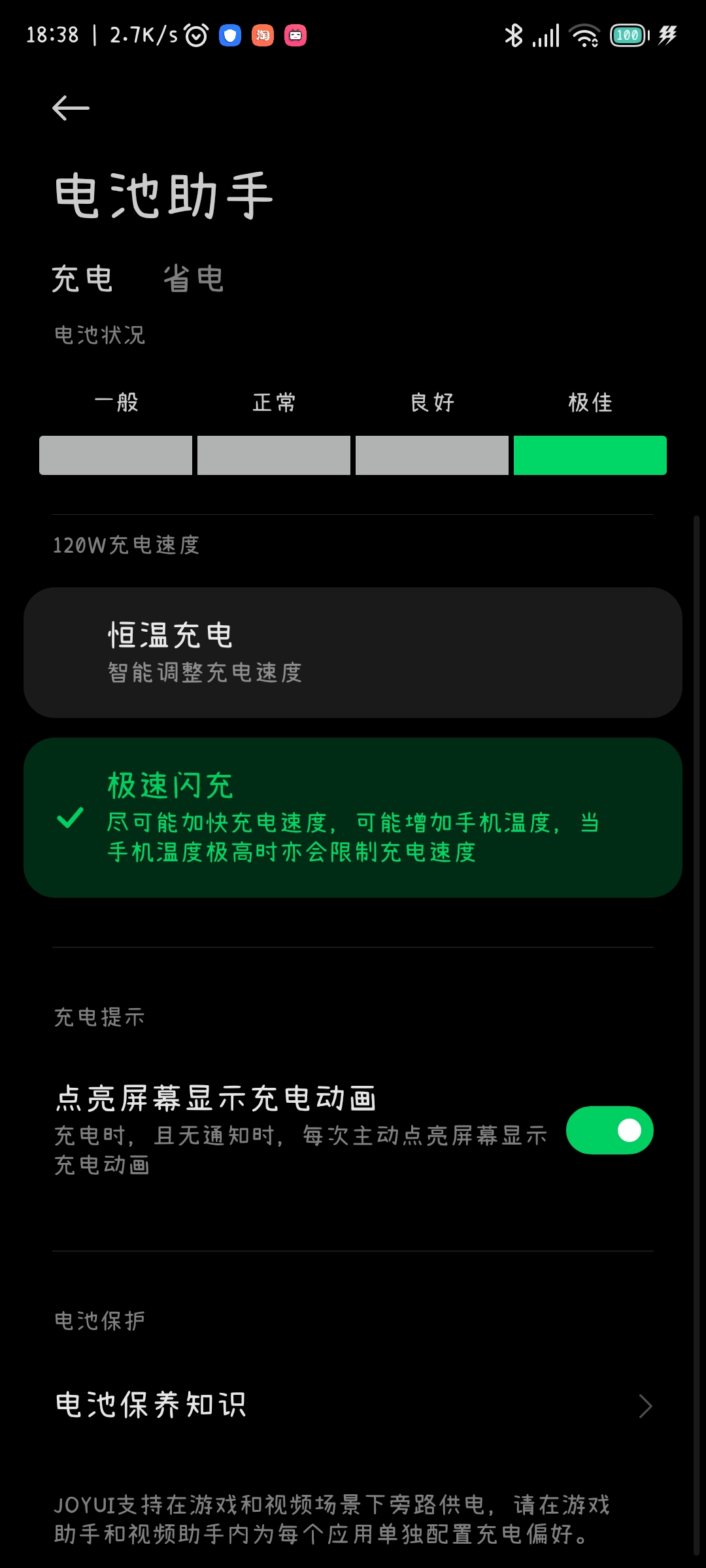The height and width of the screenshot is (1568, 706).
Task: Select the 充电 tab
Action: [x=82, y=280]
